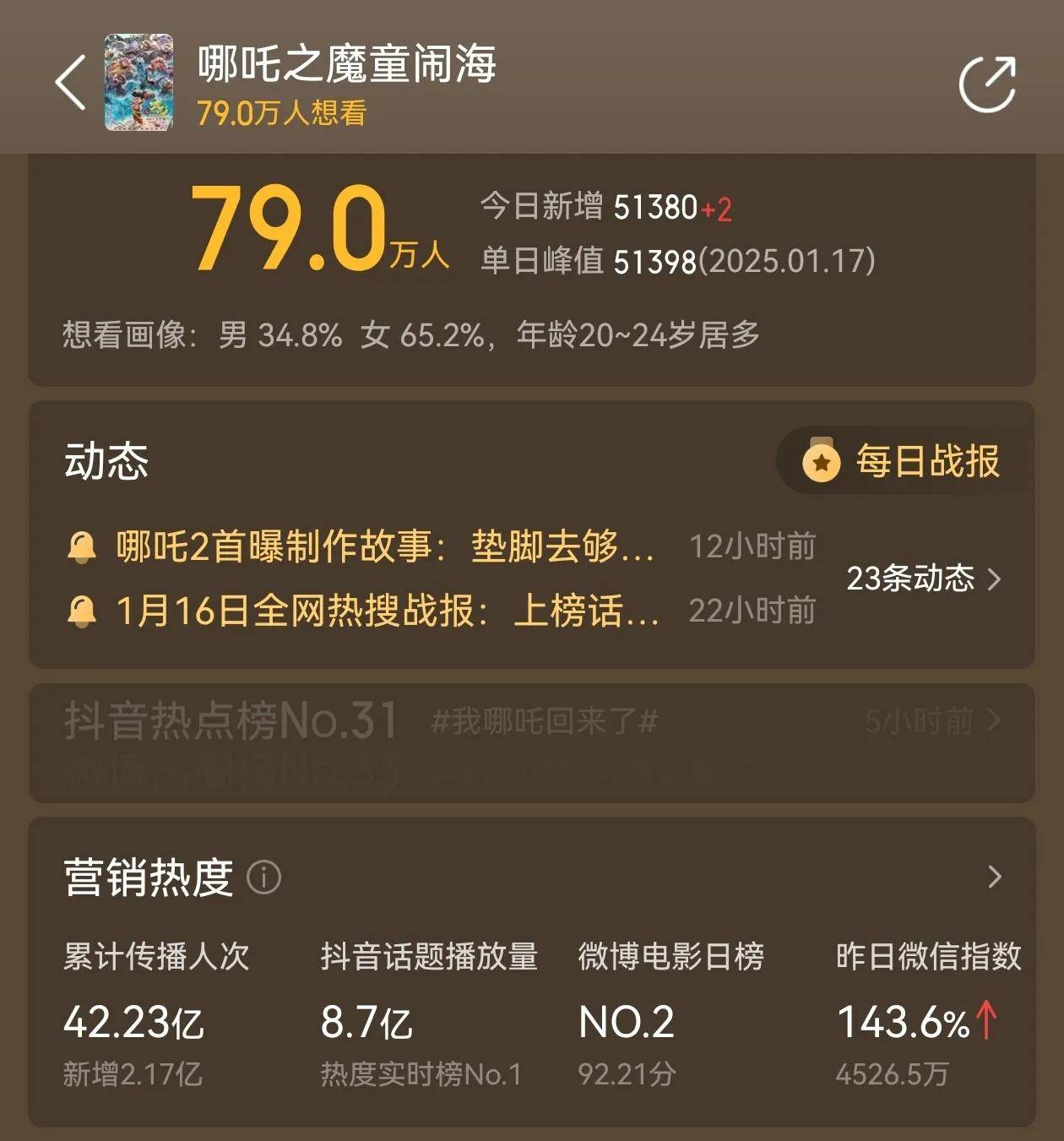The height and width of the screenshot is (1141, 1064).
Task: Open the movie poster thumbnail
Action: pos(138,83)
